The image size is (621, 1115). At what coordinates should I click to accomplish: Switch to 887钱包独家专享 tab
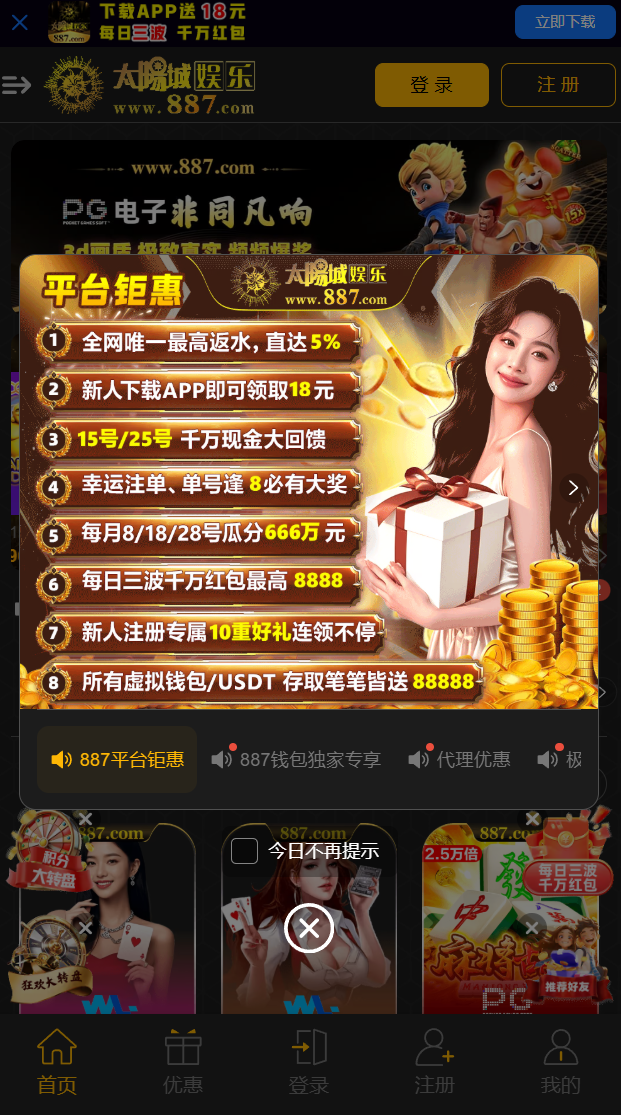pos(297,760)
